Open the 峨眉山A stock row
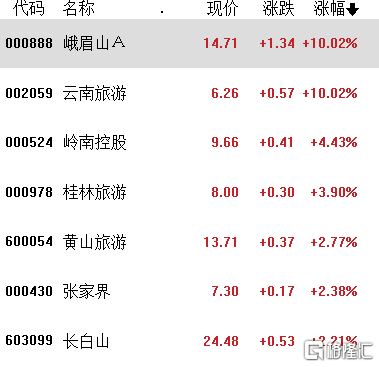The height and width of the screenshot is (367, 379). [x=189, y=43]
